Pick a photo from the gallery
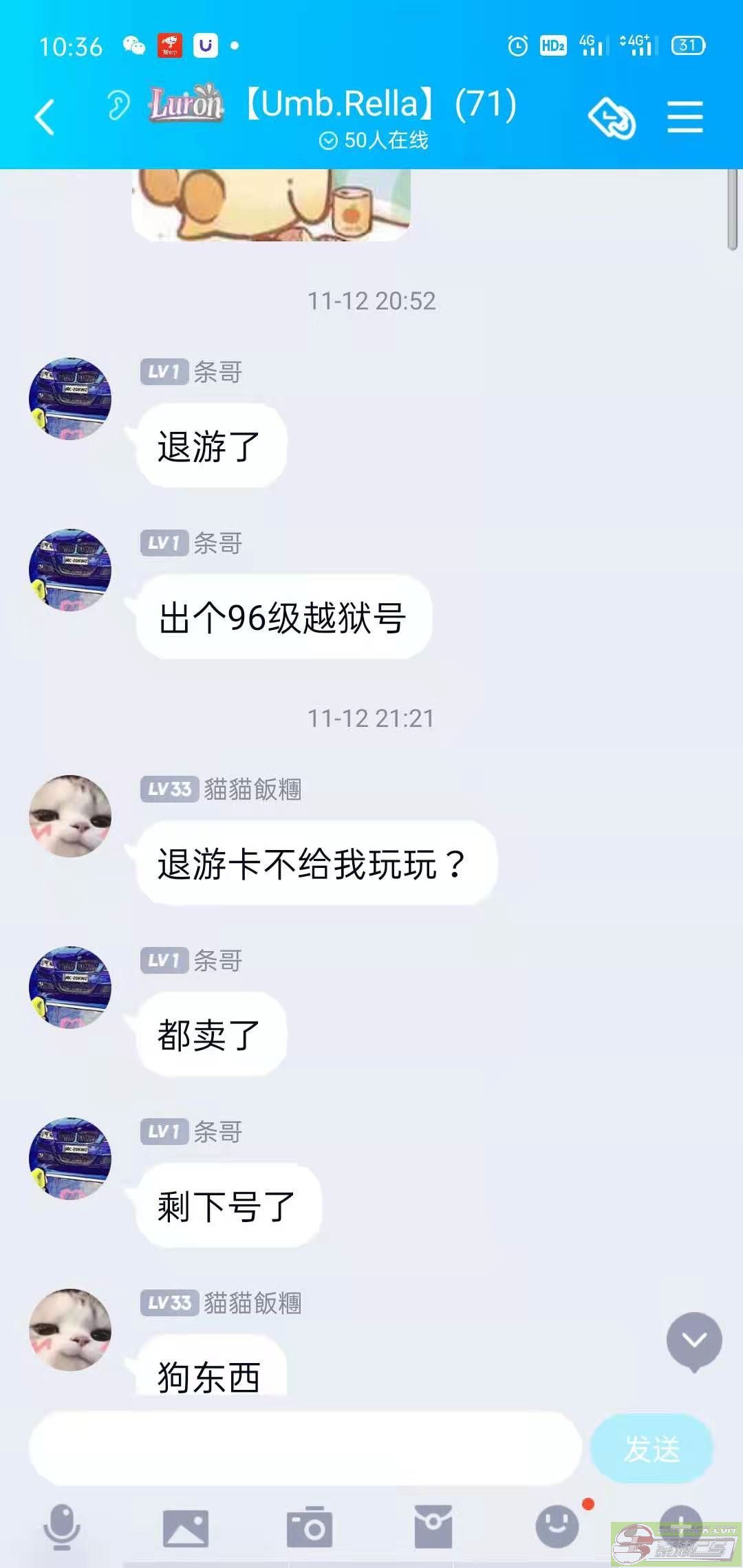Viewport: 743px width, 1568px height. click(185, 1528)
